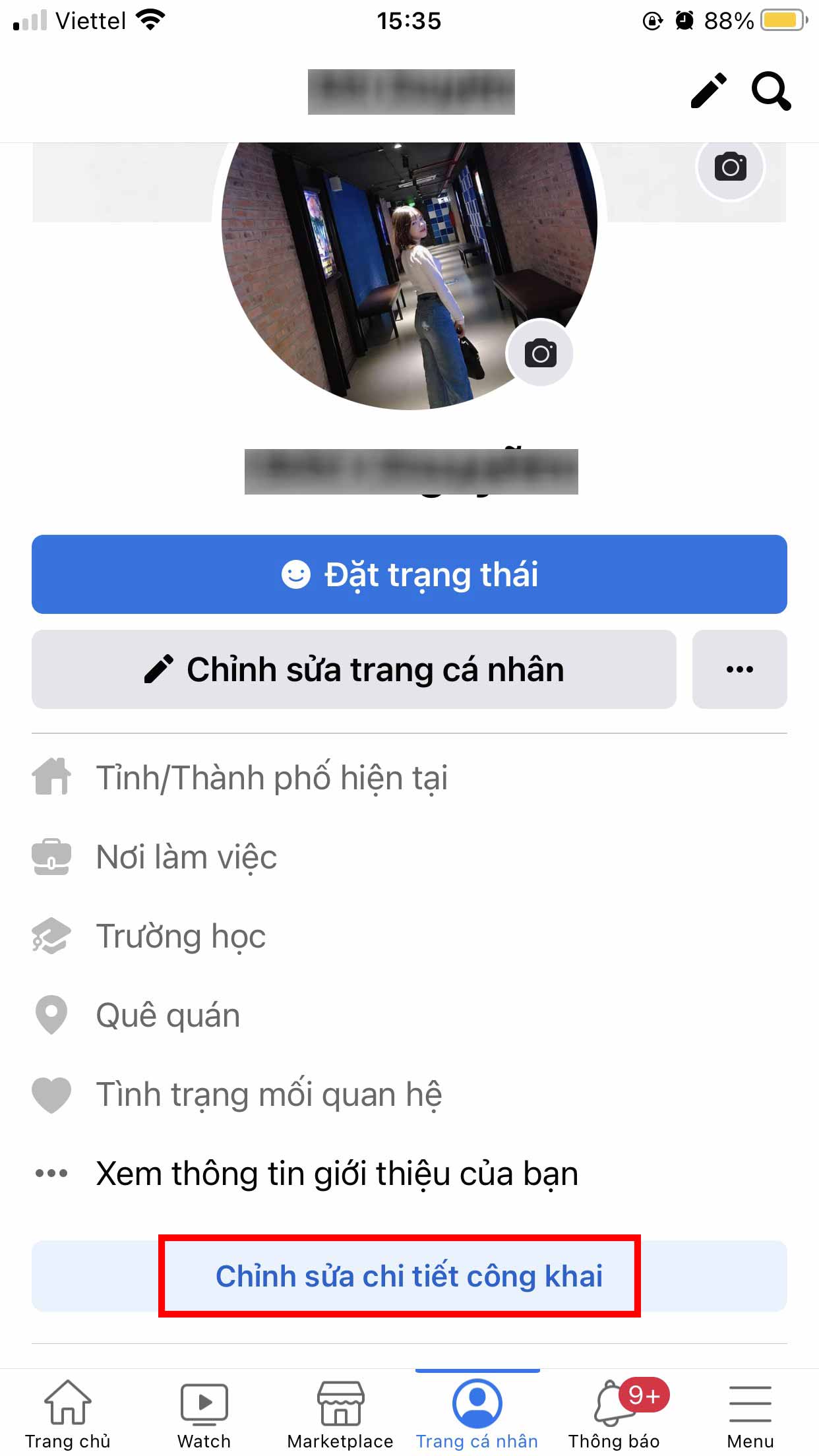Click Chỉnh sửa chi tiết công khai link
This screenshot has height=1456, width=819.
pos(409,1276)
